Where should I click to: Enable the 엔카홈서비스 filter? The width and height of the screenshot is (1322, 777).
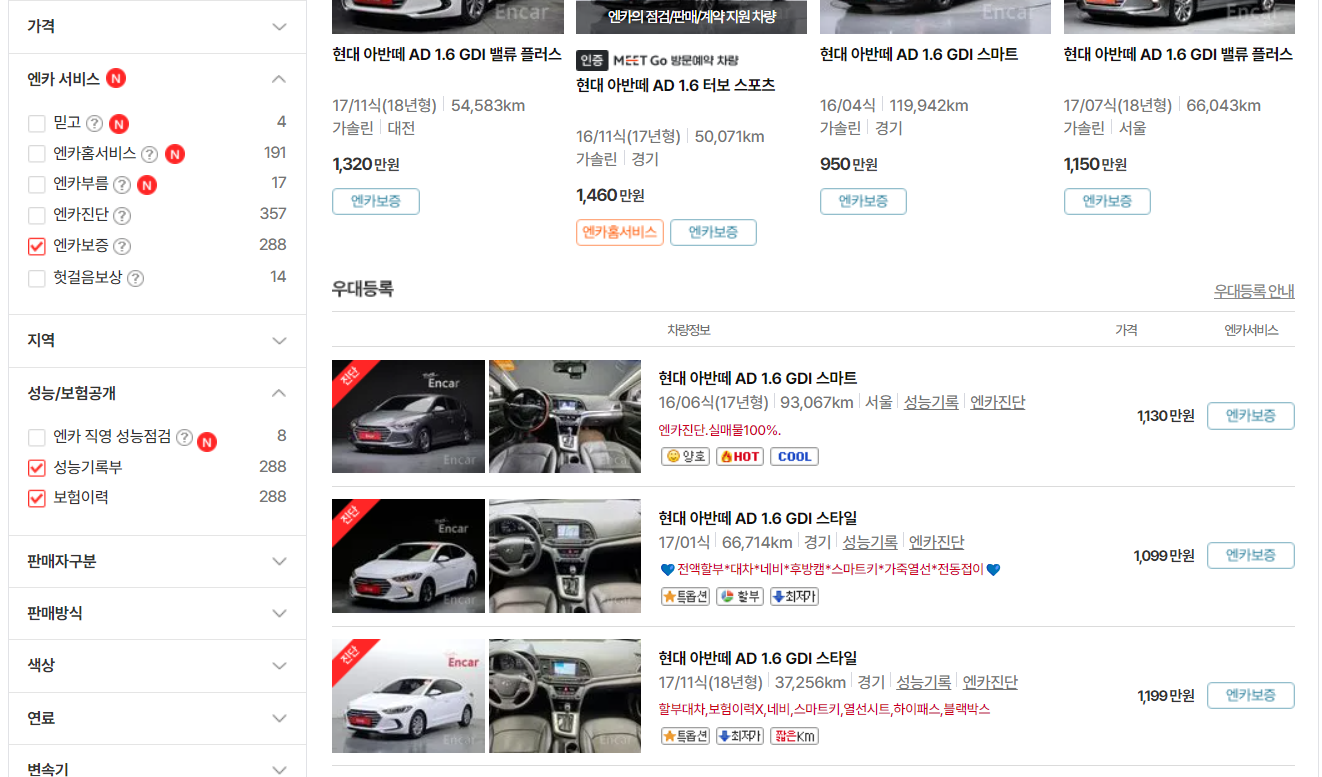click(x=37, y=154)
